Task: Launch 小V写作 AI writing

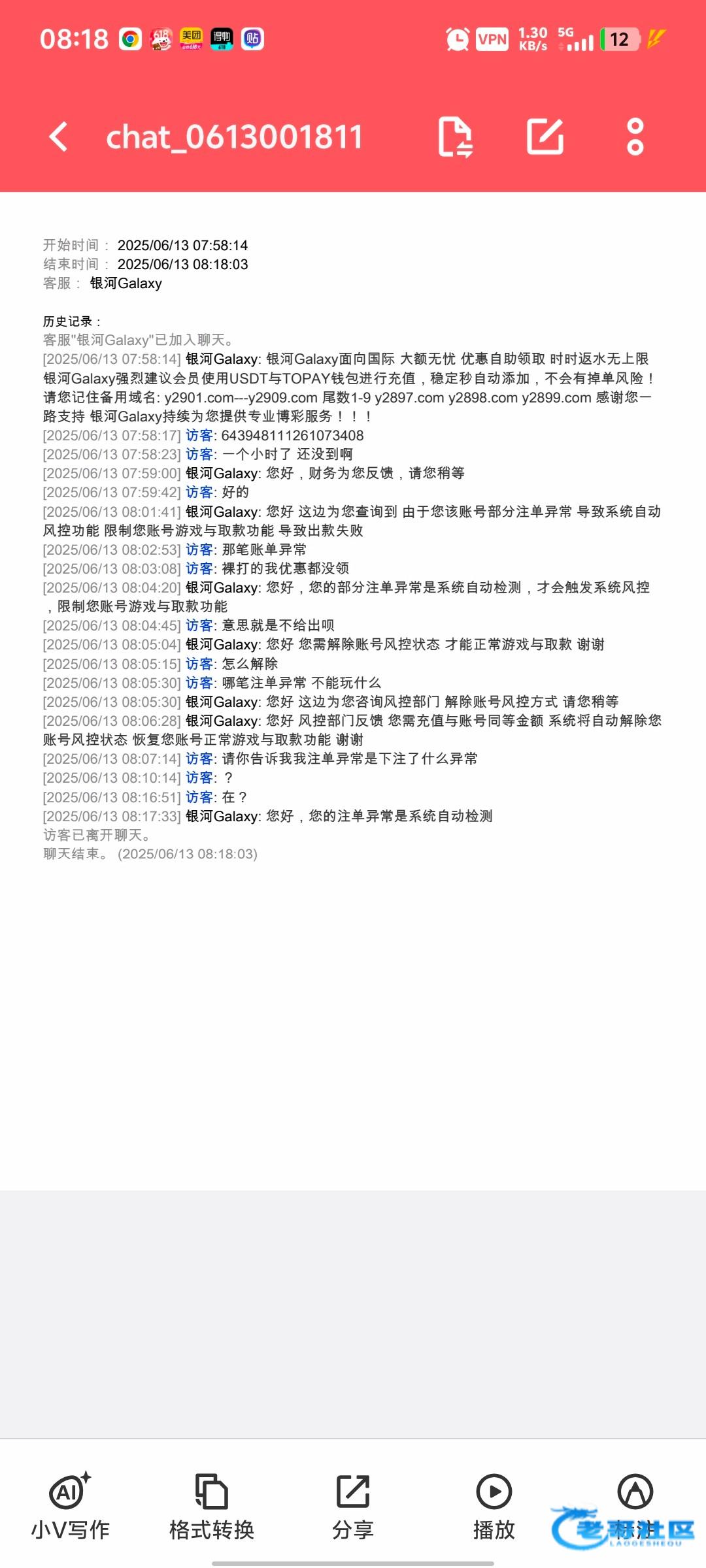Action: [71, 1505]
